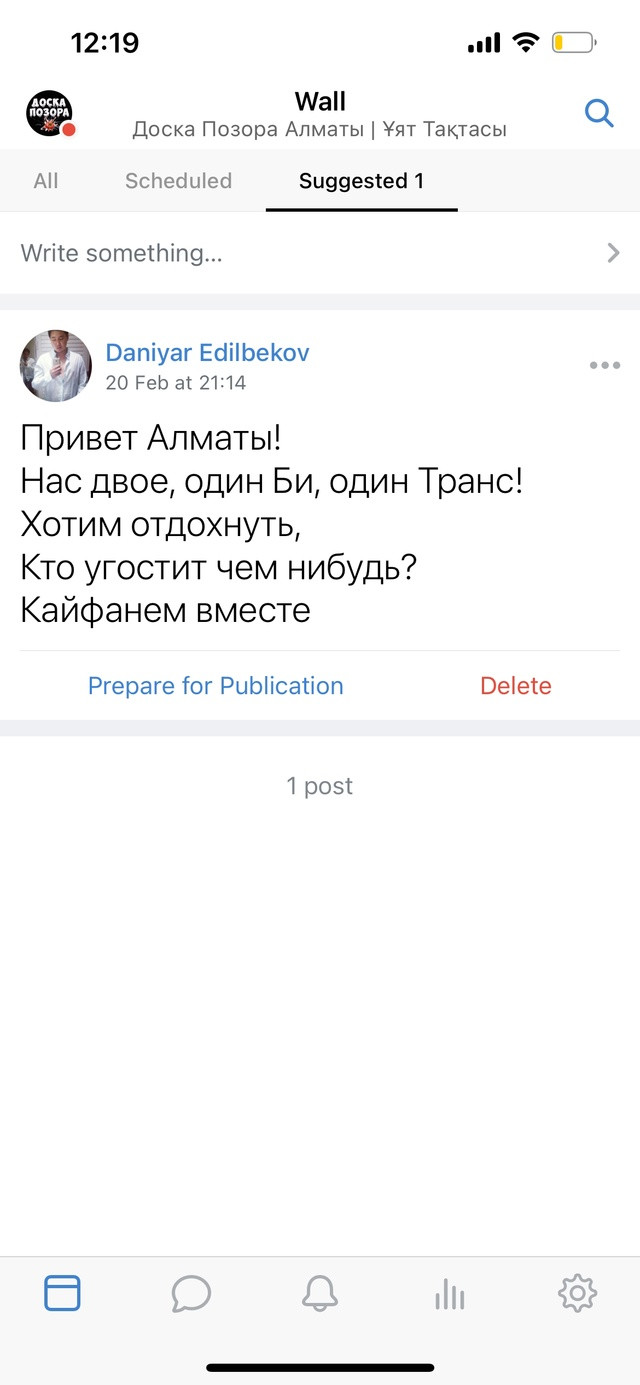640x1385 pixels.
Task: Open the notifications bell tab
Action: click(x=320, y=1294)
